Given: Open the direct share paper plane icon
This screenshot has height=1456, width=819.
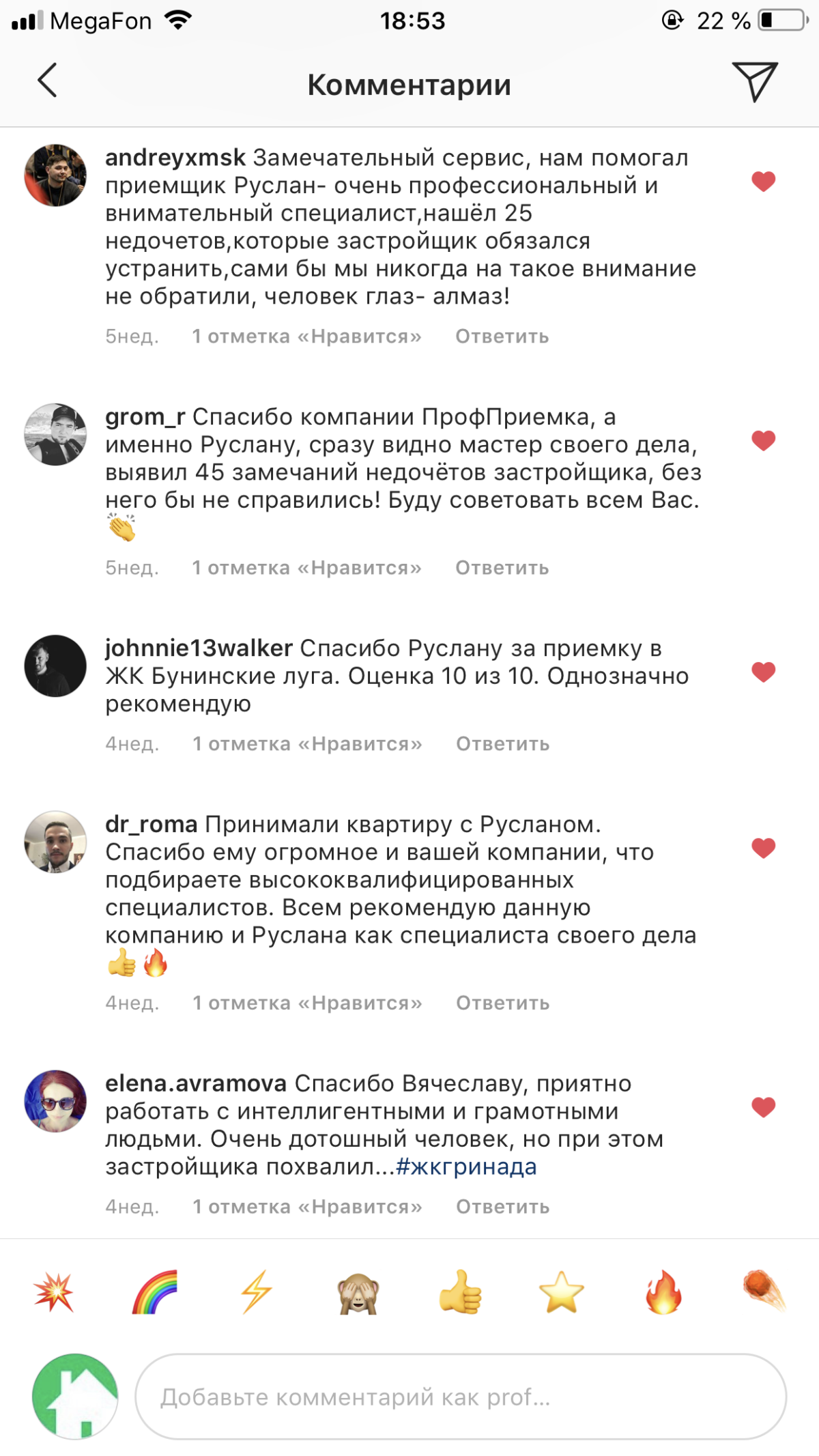Looking at the screenshot, I should tap(754, 81).
